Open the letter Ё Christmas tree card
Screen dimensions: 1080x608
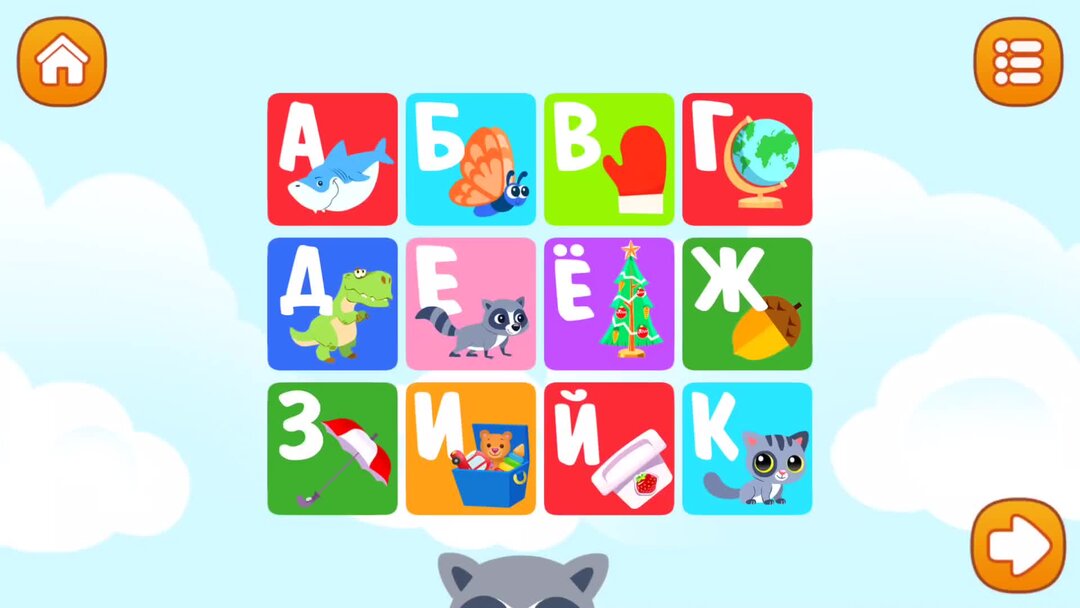[x=609, y=304]
